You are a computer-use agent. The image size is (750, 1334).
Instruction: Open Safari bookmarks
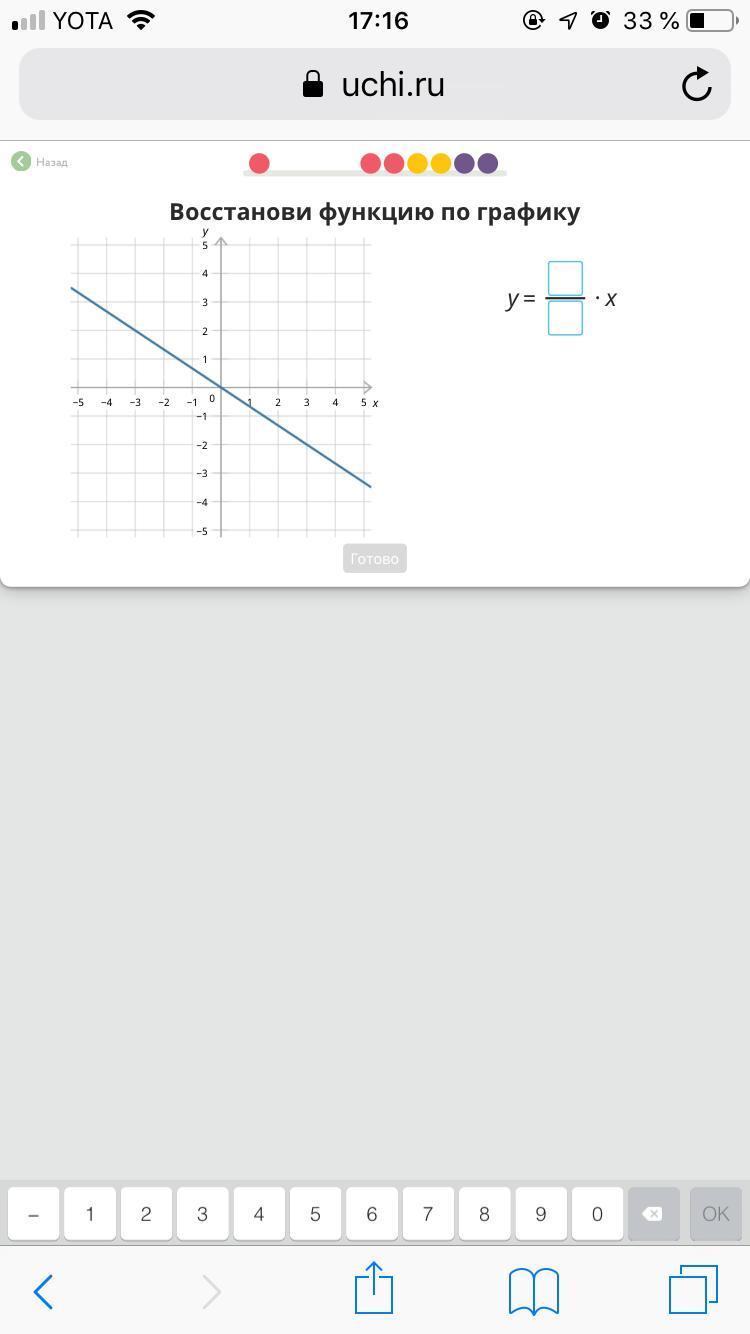pos(533,1292)
